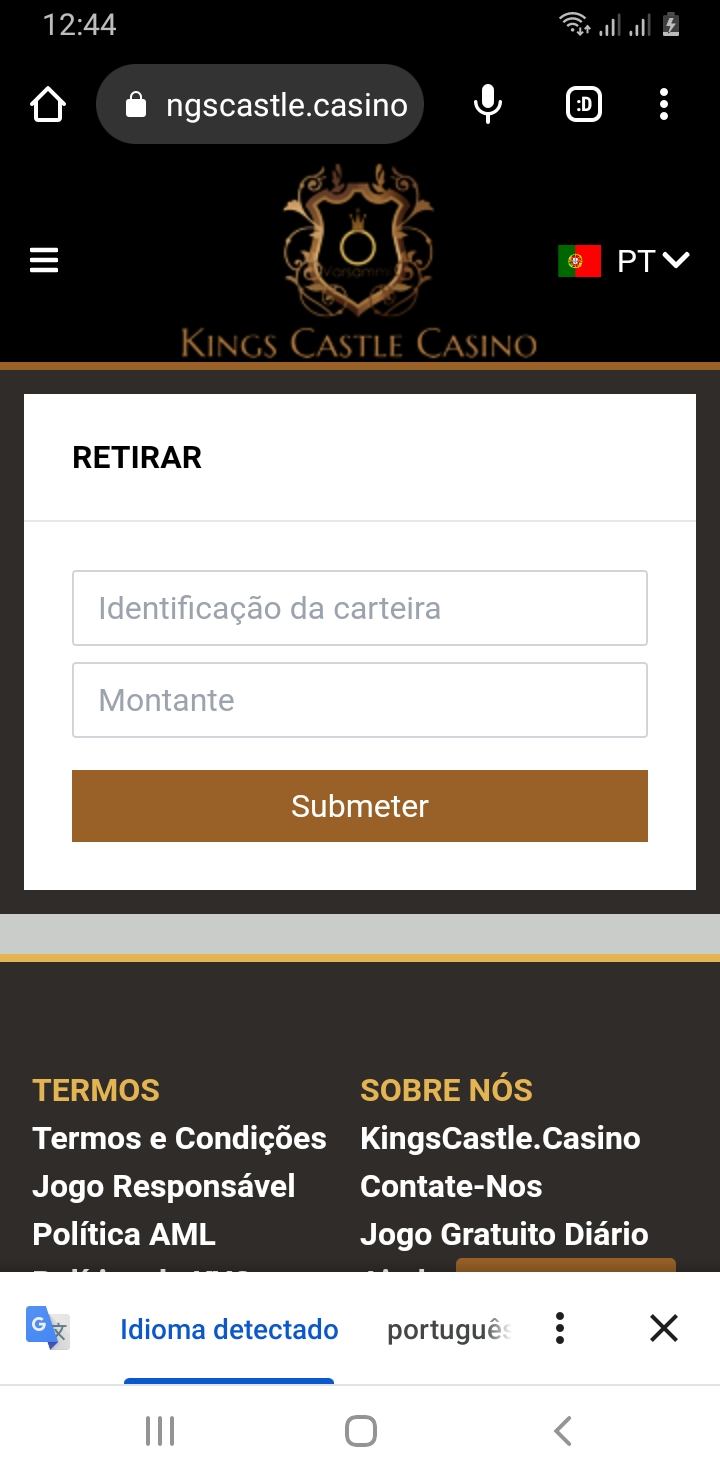Switch to the Idioma detectado tab
The width and height of the screenshot is (720, 1480).
point(228,1328)
